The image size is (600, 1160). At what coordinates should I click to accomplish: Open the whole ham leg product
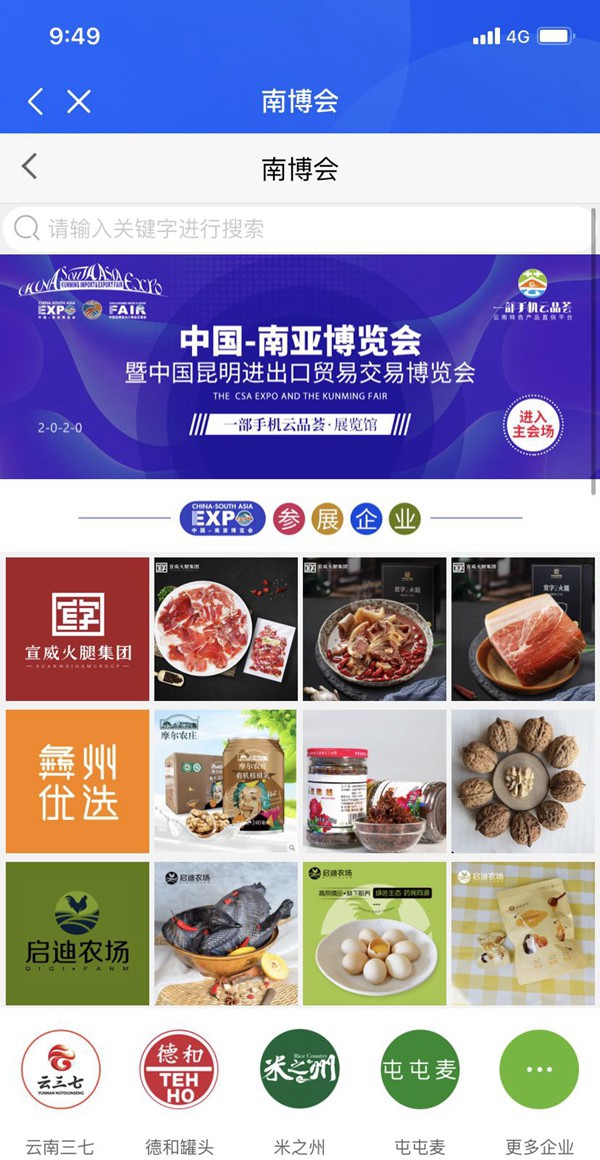(524, 629)
